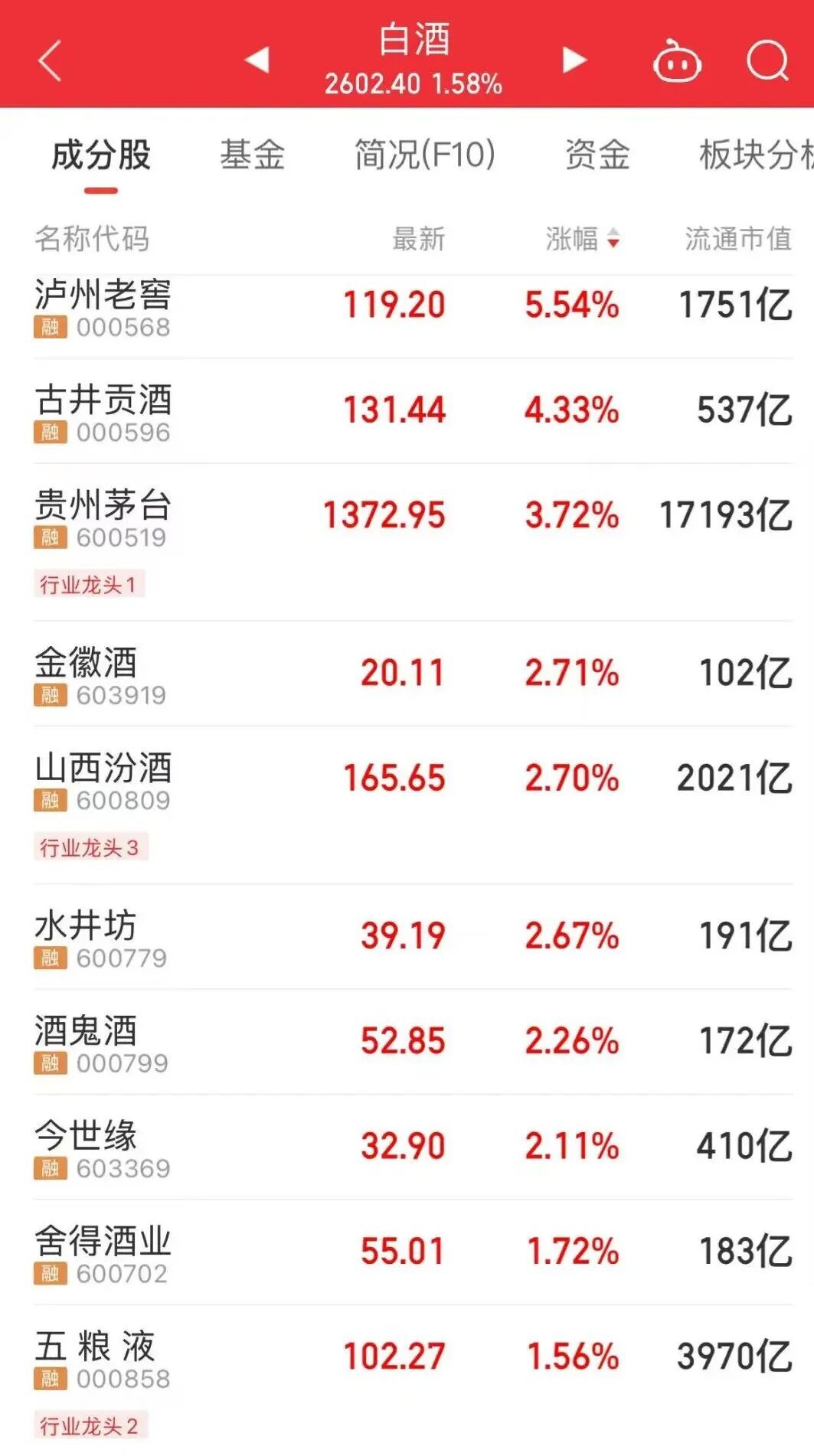Switch to the previous sector
The image size is (814, 1456).
(x=257, y=60)
